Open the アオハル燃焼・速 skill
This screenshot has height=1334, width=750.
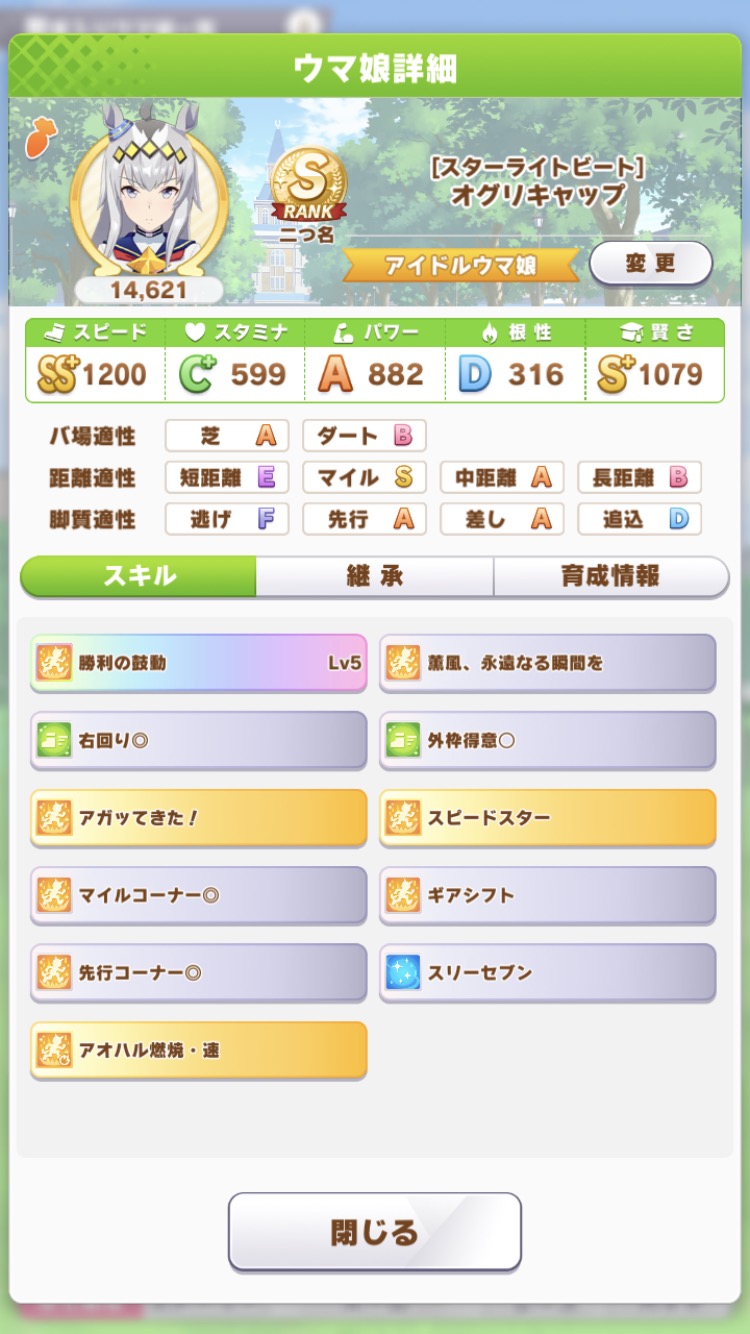click(x=198, y=1049)
